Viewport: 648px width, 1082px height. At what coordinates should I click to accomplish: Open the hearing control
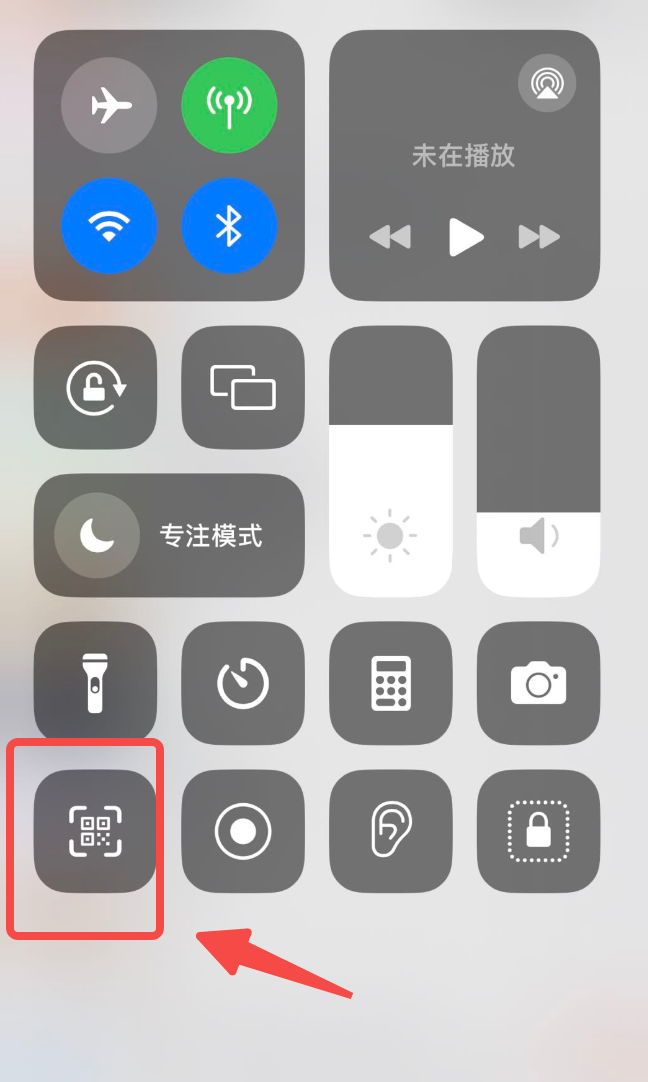[391, 831]
